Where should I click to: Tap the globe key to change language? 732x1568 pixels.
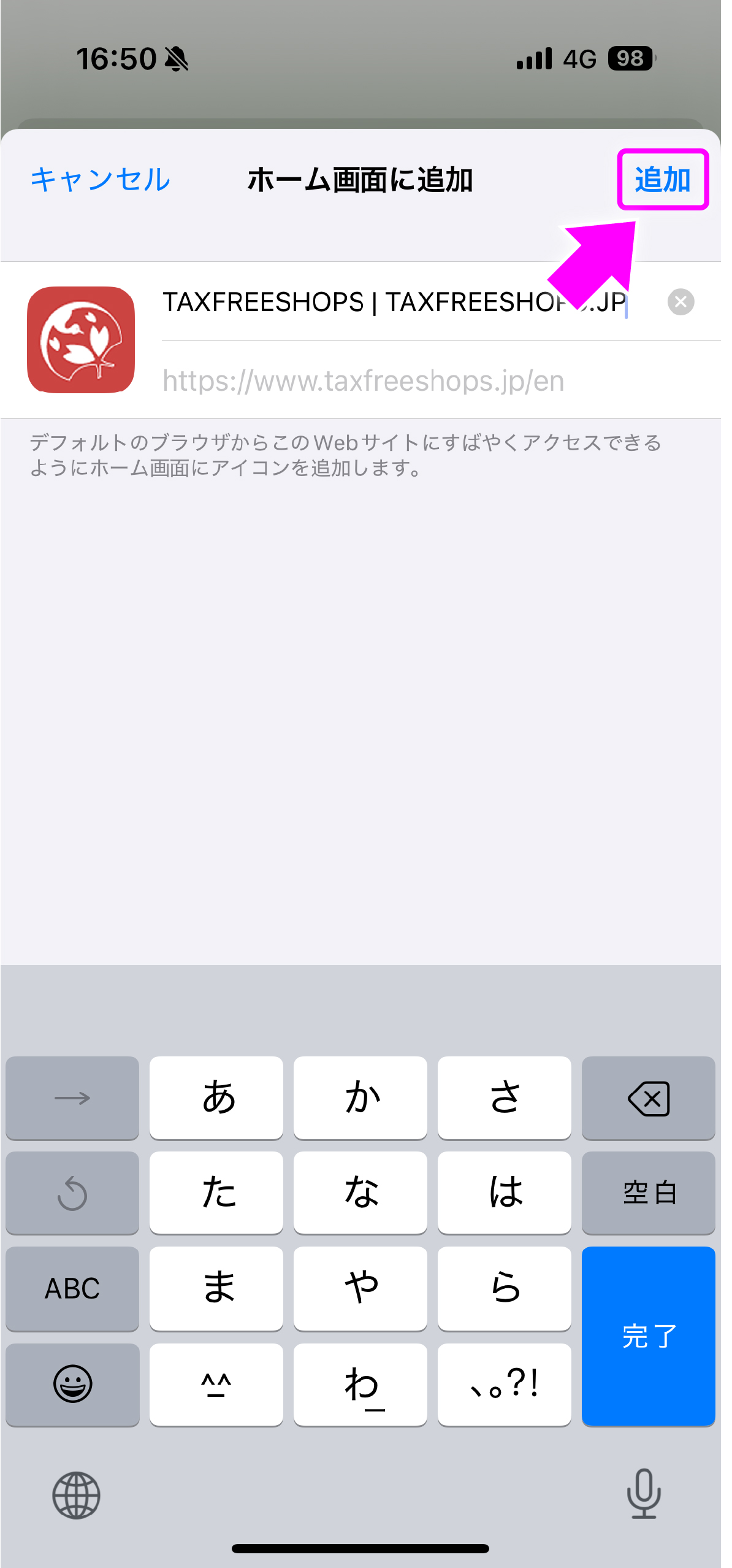point(76,1495)
